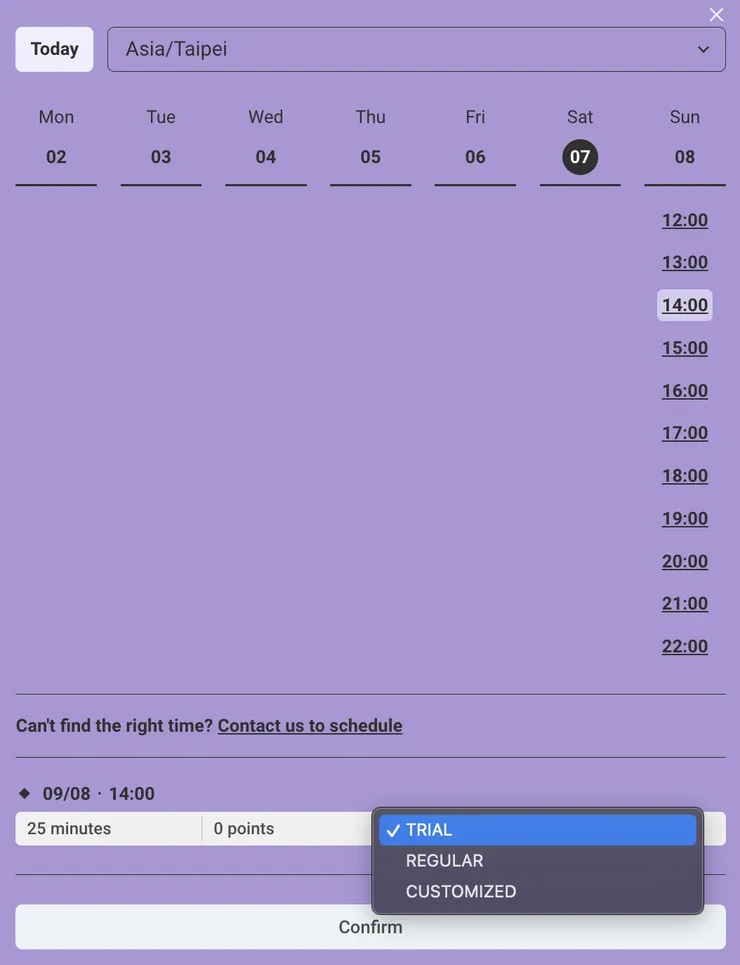
Task: Select Sunday 08
Action: point(685,157)
